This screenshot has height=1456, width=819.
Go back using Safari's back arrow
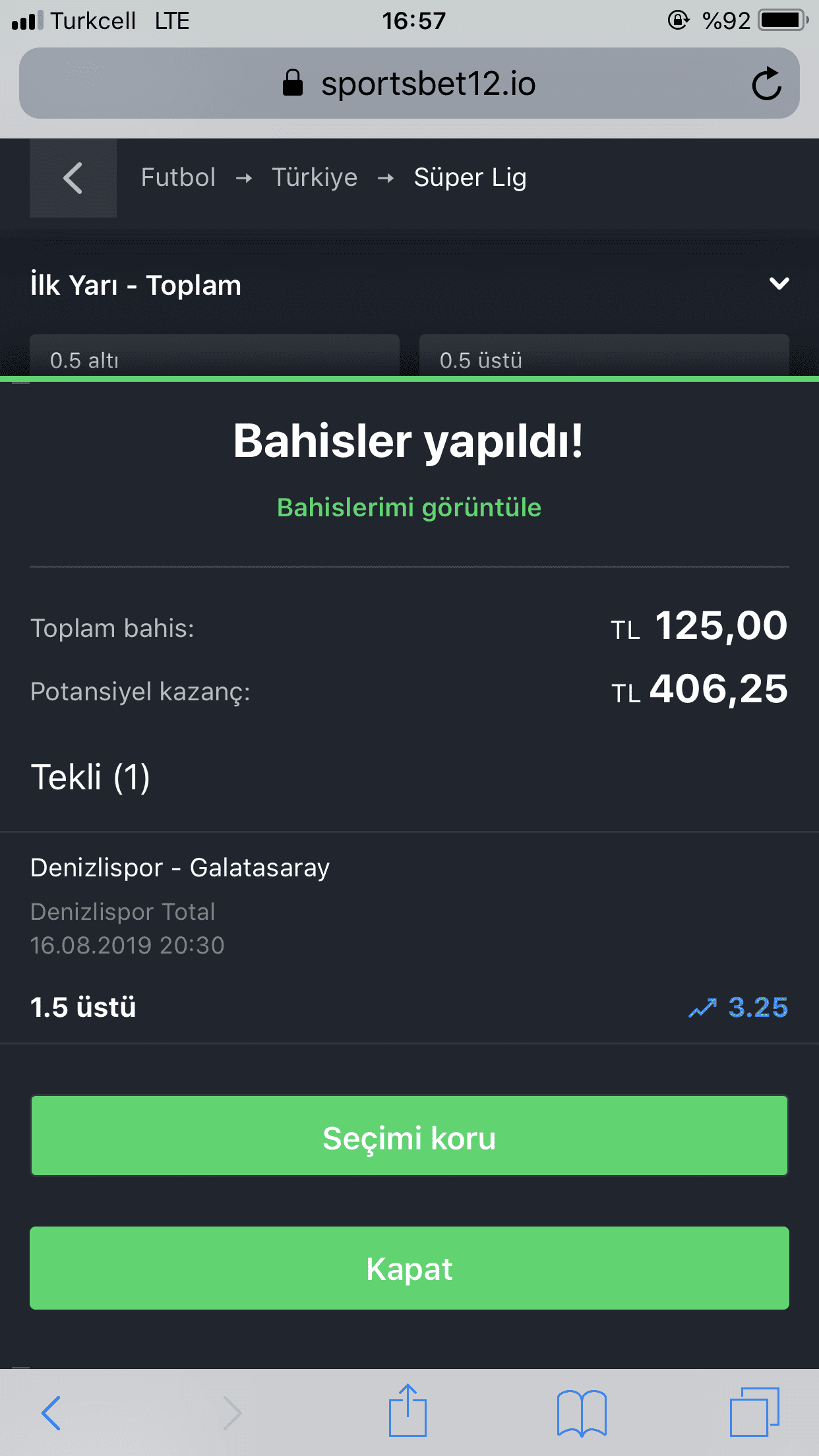point(51,1412)
